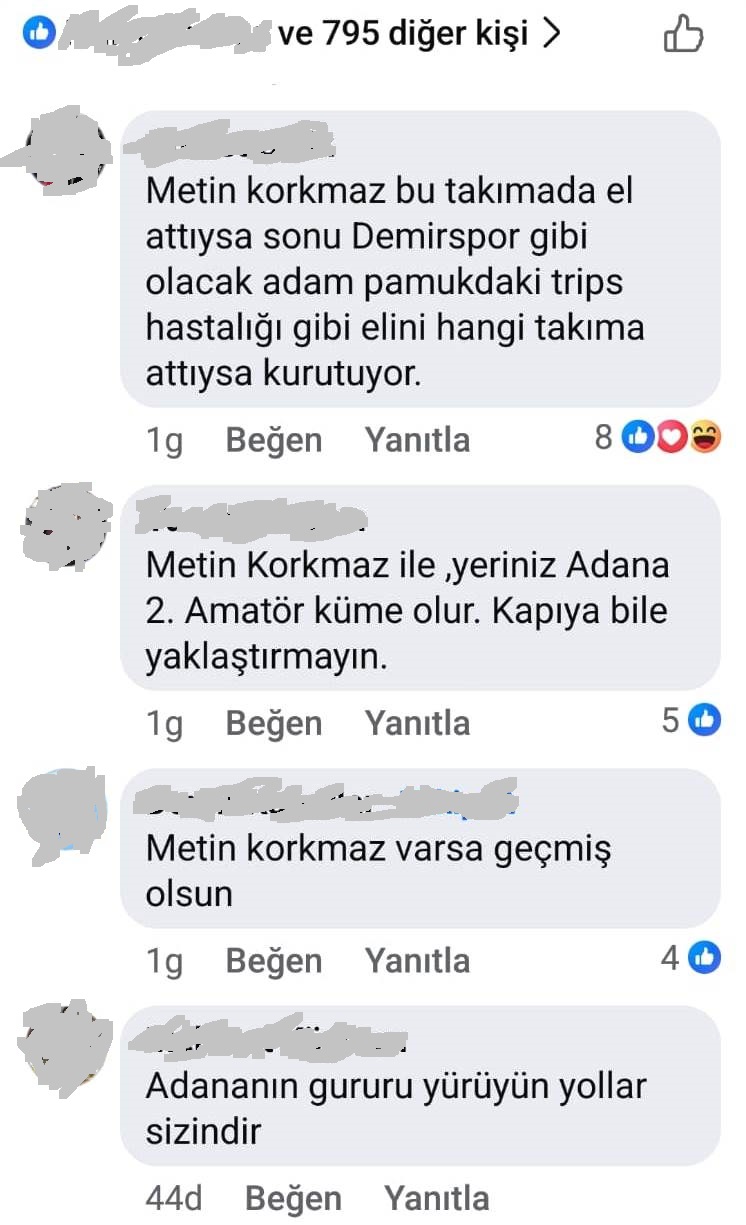Reply to the Adana 2. Amatör küme comment
Screen dimensions: 746x1225
417,723
